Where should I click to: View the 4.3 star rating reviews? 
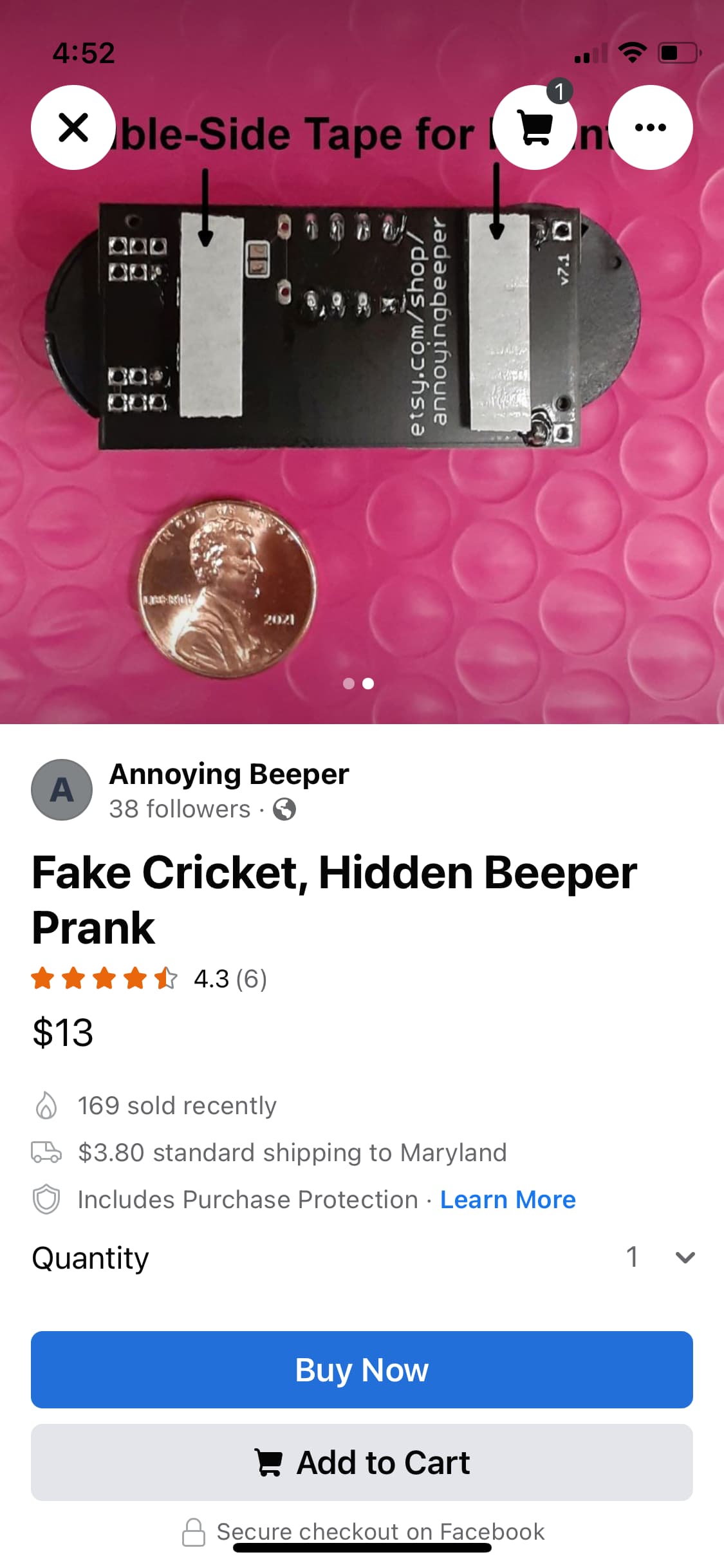click(x=149, y=978)
